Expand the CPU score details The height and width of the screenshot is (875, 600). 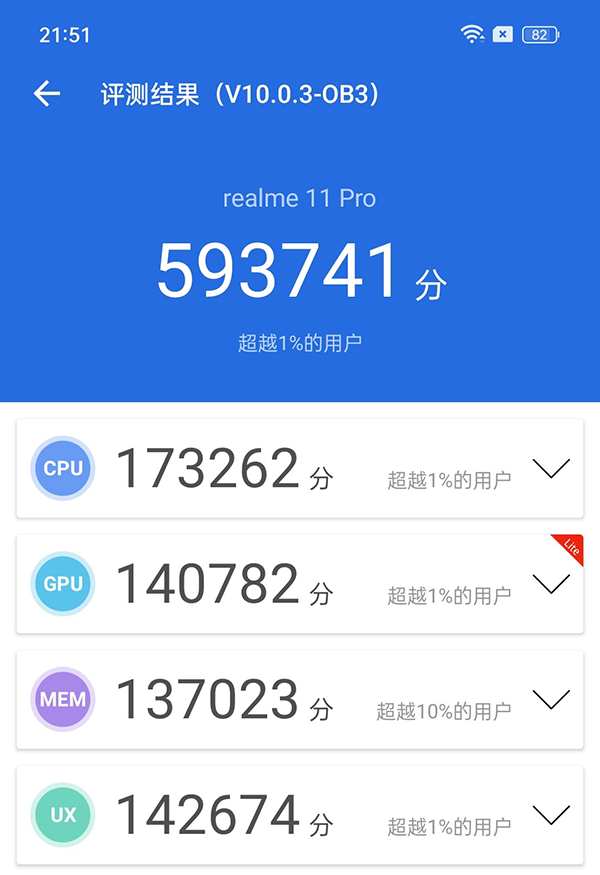pyautogui.click(x=551, y=468)
